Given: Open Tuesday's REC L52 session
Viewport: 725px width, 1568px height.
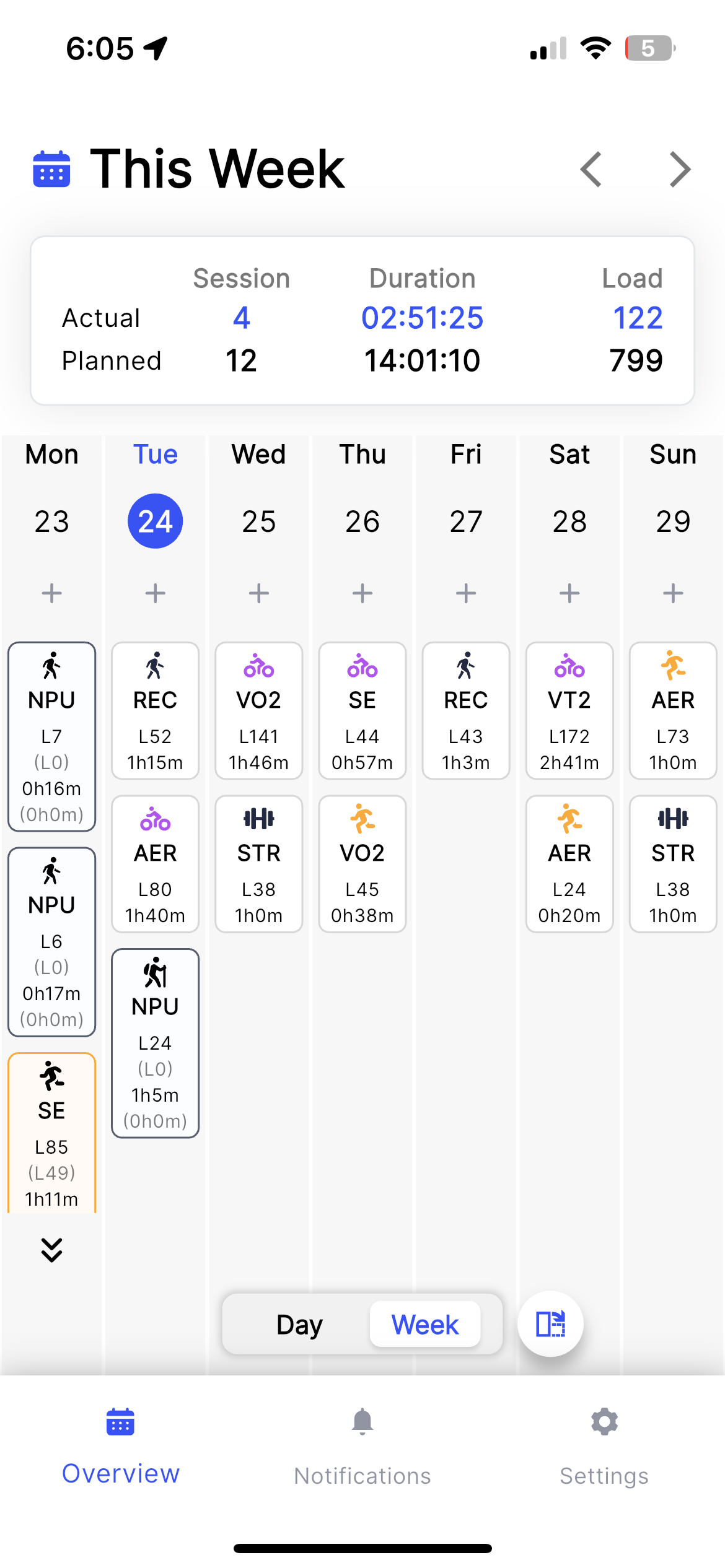Looking at the screenshot, I should (x=155, y=711).
